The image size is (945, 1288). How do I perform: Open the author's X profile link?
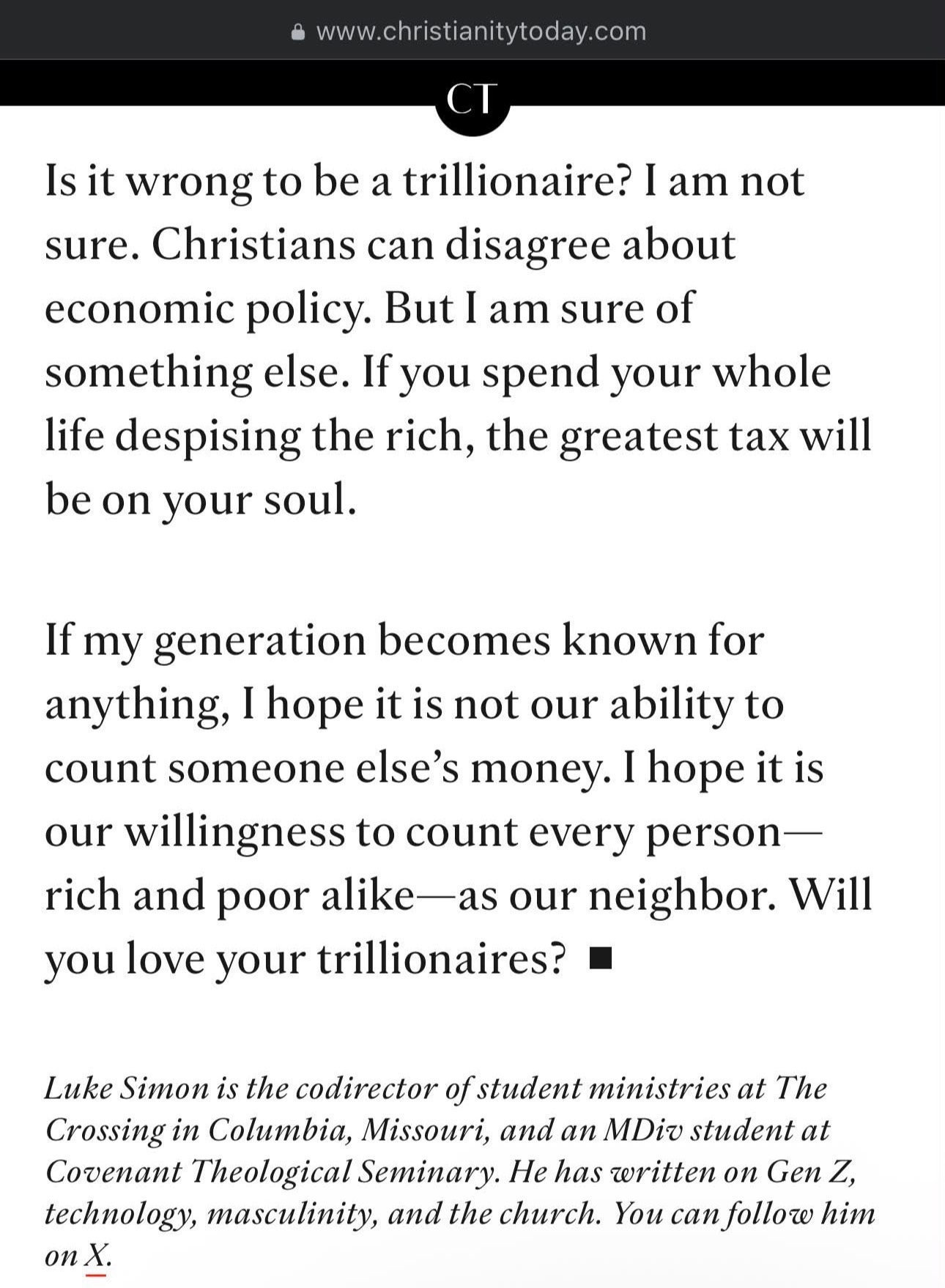96,1256
